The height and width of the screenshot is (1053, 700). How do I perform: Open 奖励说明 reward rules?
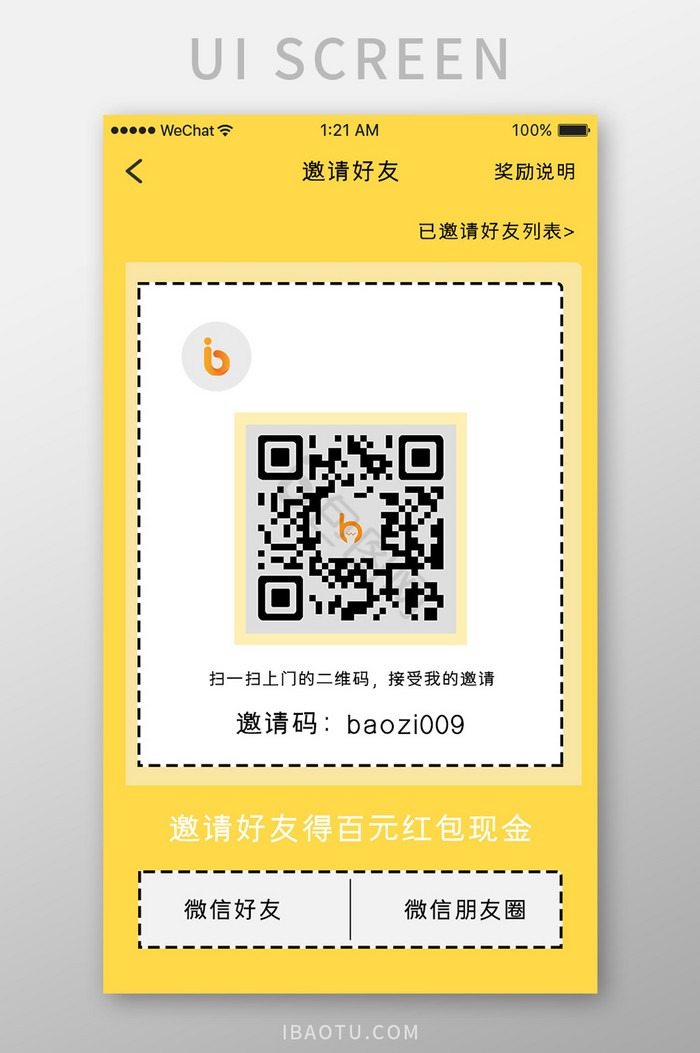pos(534,171)
